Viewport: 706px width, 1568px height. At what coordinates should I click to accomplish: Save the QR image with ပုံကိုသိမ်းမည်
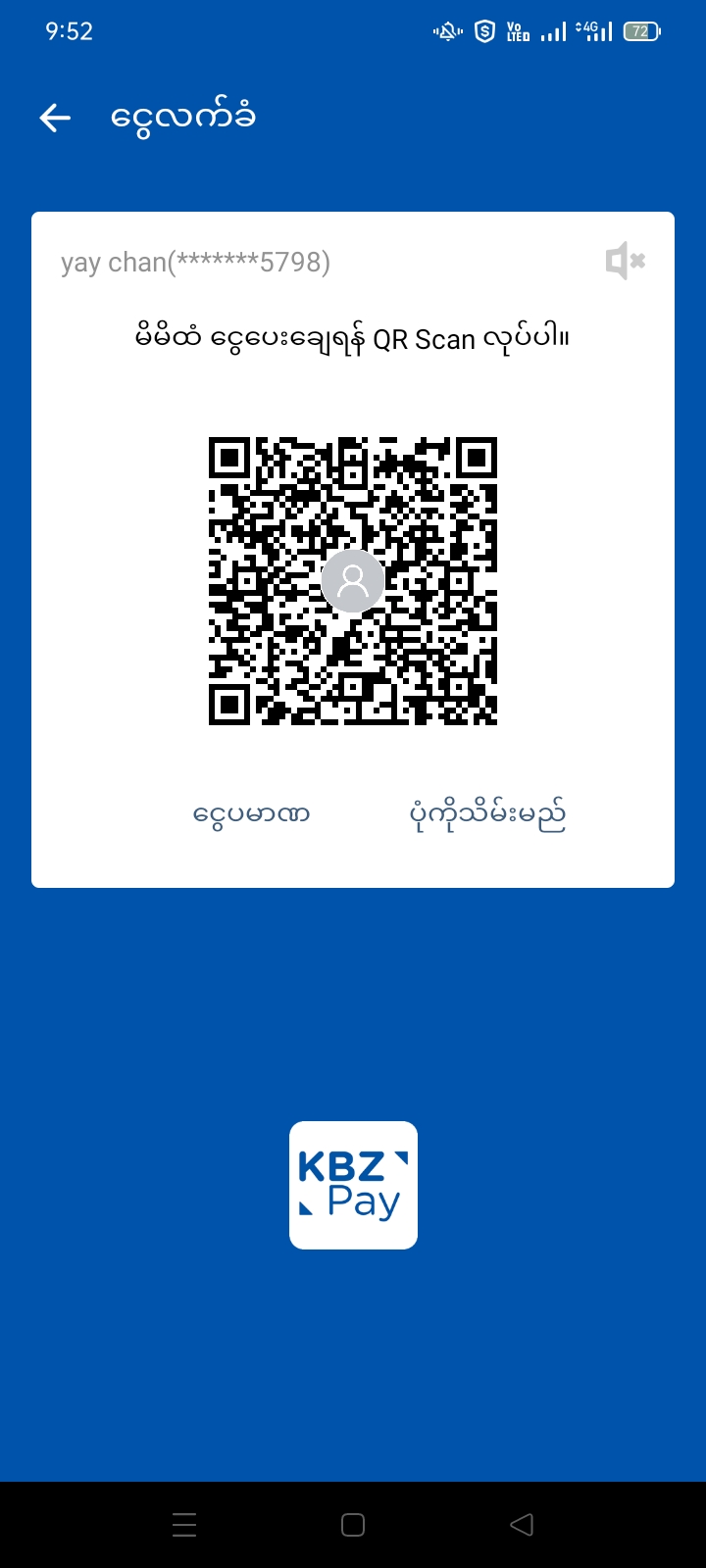487,814
